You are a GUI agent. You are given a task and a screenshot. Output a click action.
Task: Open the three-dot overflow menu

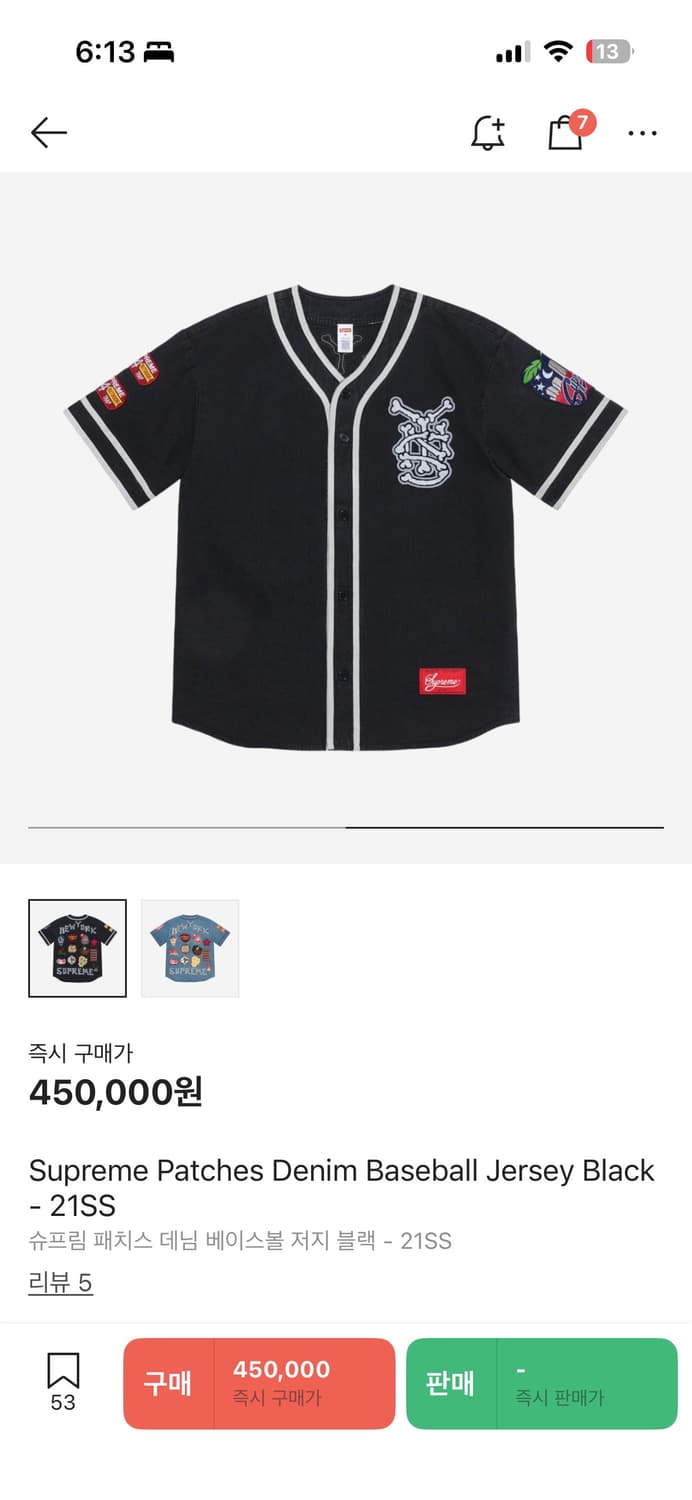coord(642,133)
